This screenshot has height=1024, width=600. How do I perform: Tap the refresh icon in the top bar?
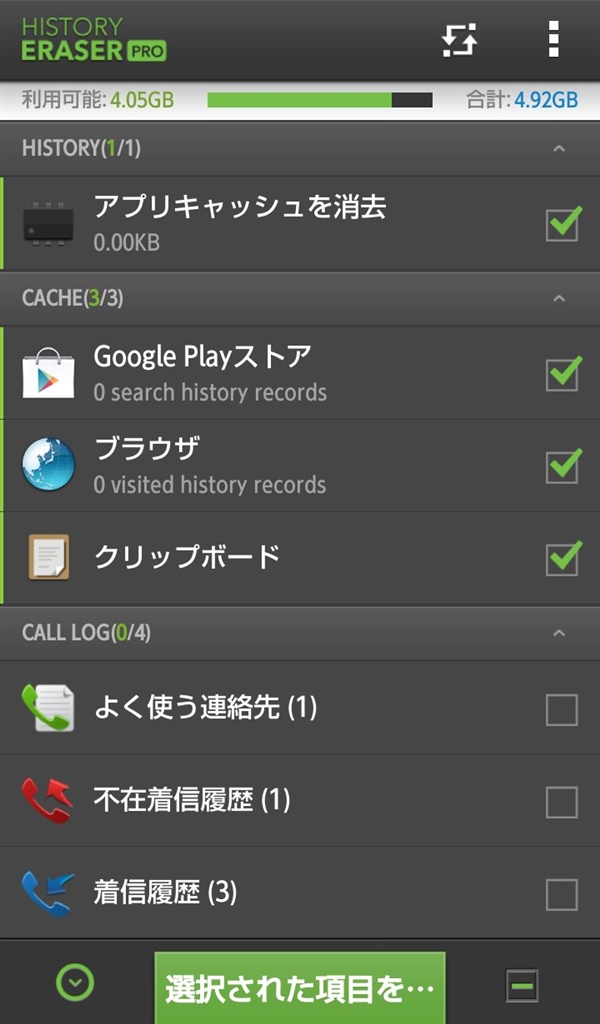click(x=460, y=40)
